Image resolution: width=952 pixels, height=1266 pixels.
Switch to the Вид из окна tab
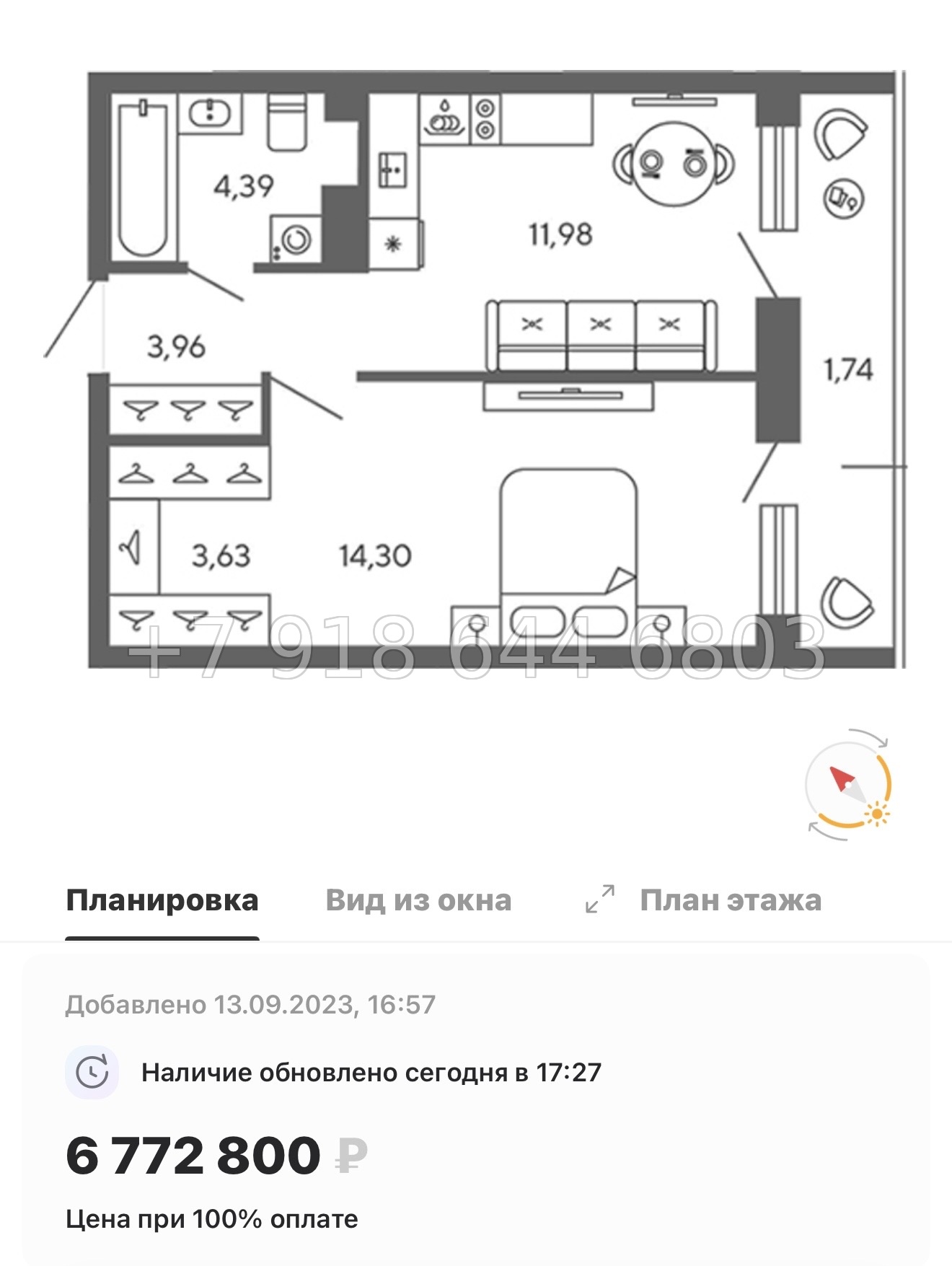coord(418,900)
